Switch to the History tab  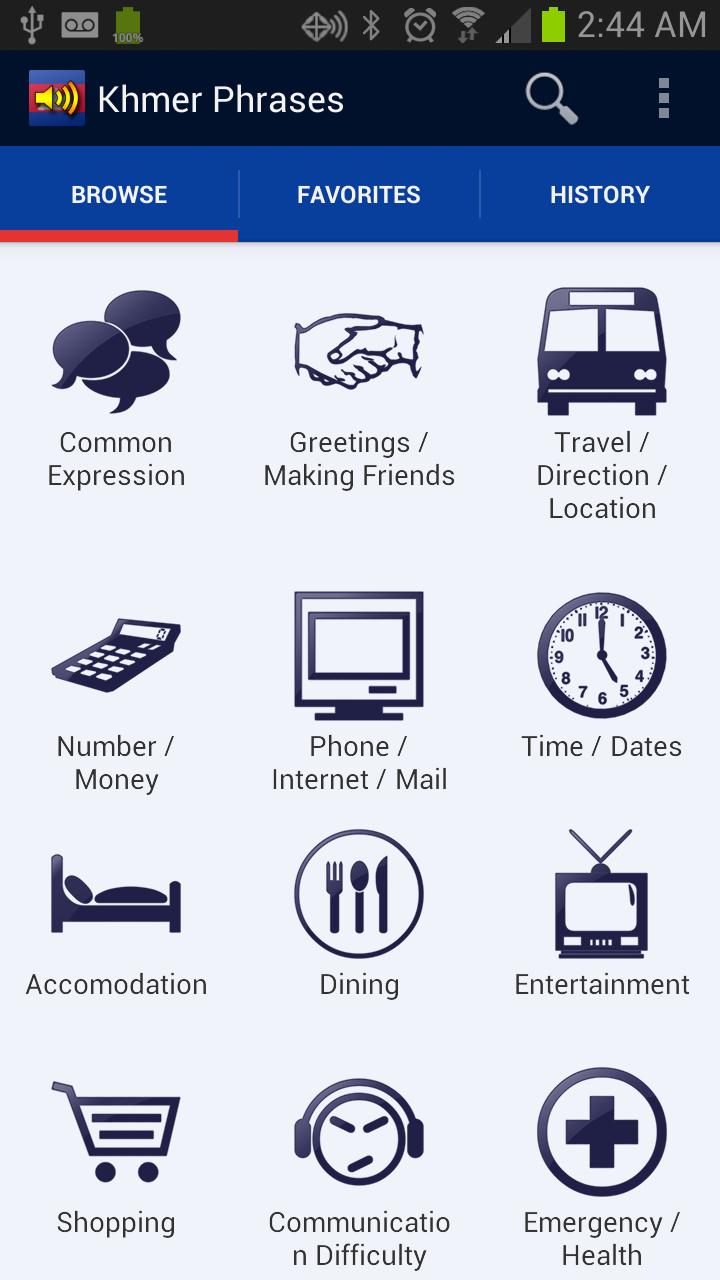click(x=599, y=194)
